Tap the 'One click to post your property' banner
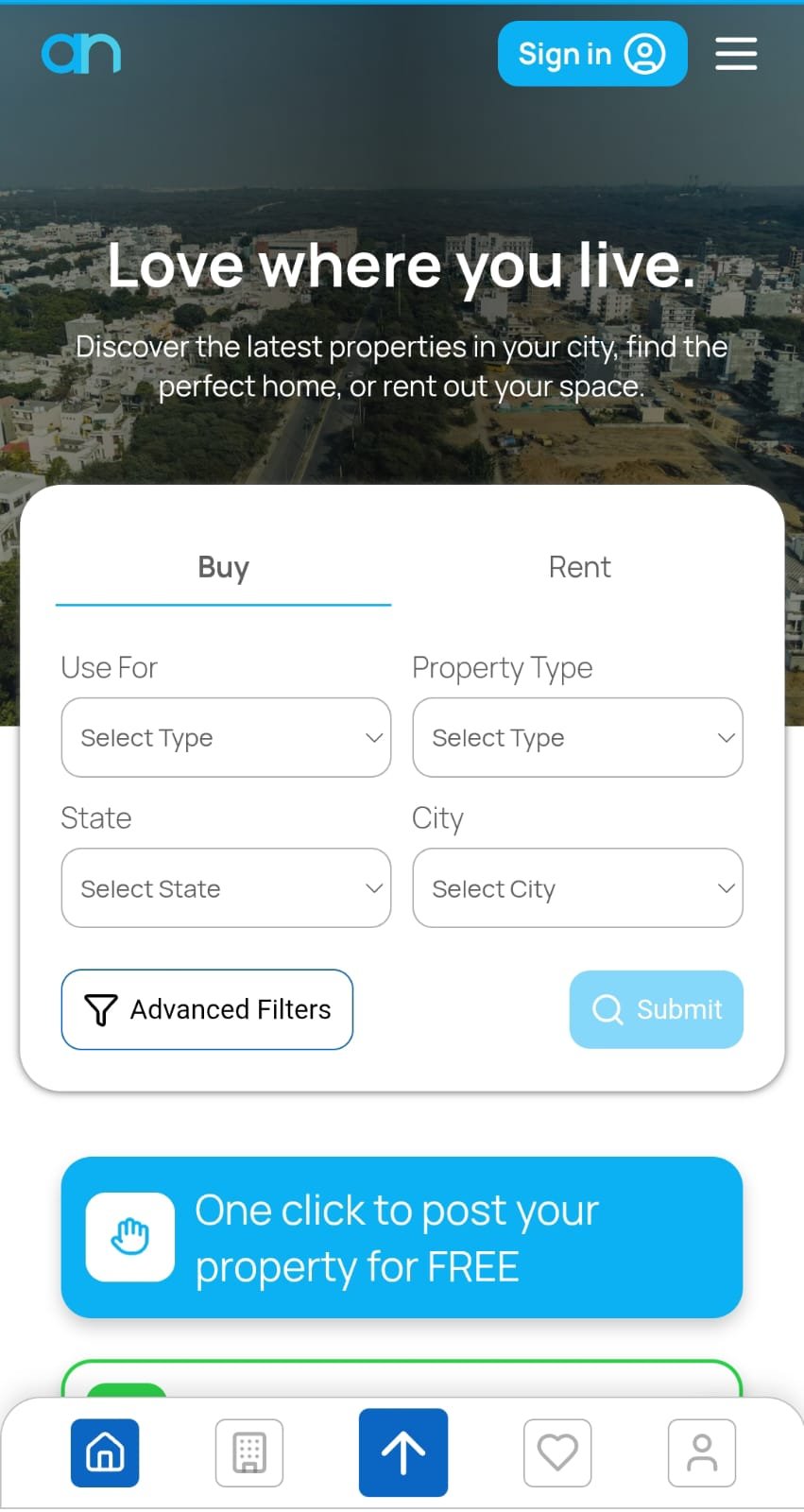The image size is (804, 1512). pyautogui.click(x=402, y=1238)
